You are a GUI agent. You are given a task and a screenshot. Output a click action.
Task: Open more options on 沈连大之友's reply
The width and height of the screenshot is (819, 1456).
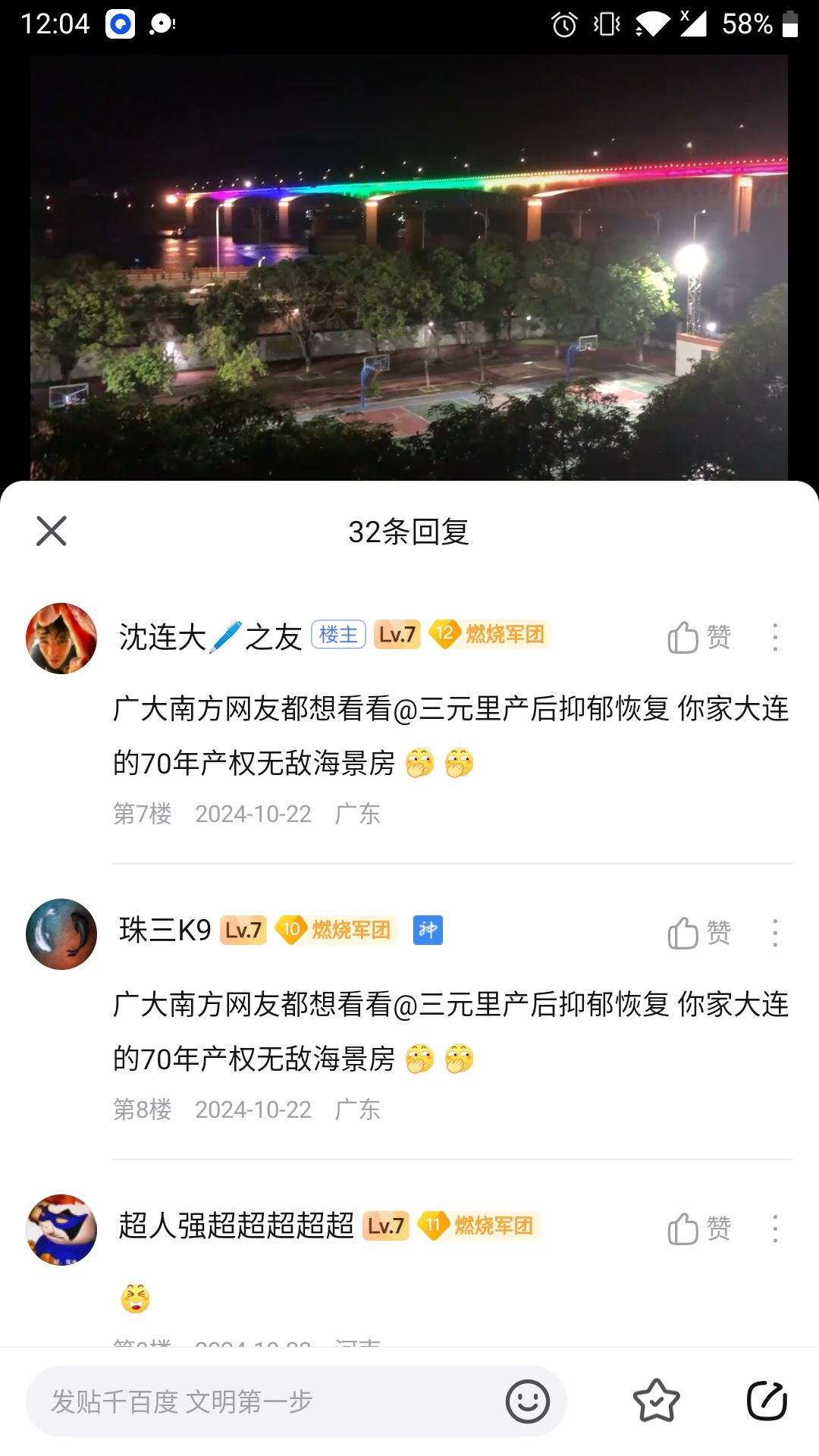point(774,637)
